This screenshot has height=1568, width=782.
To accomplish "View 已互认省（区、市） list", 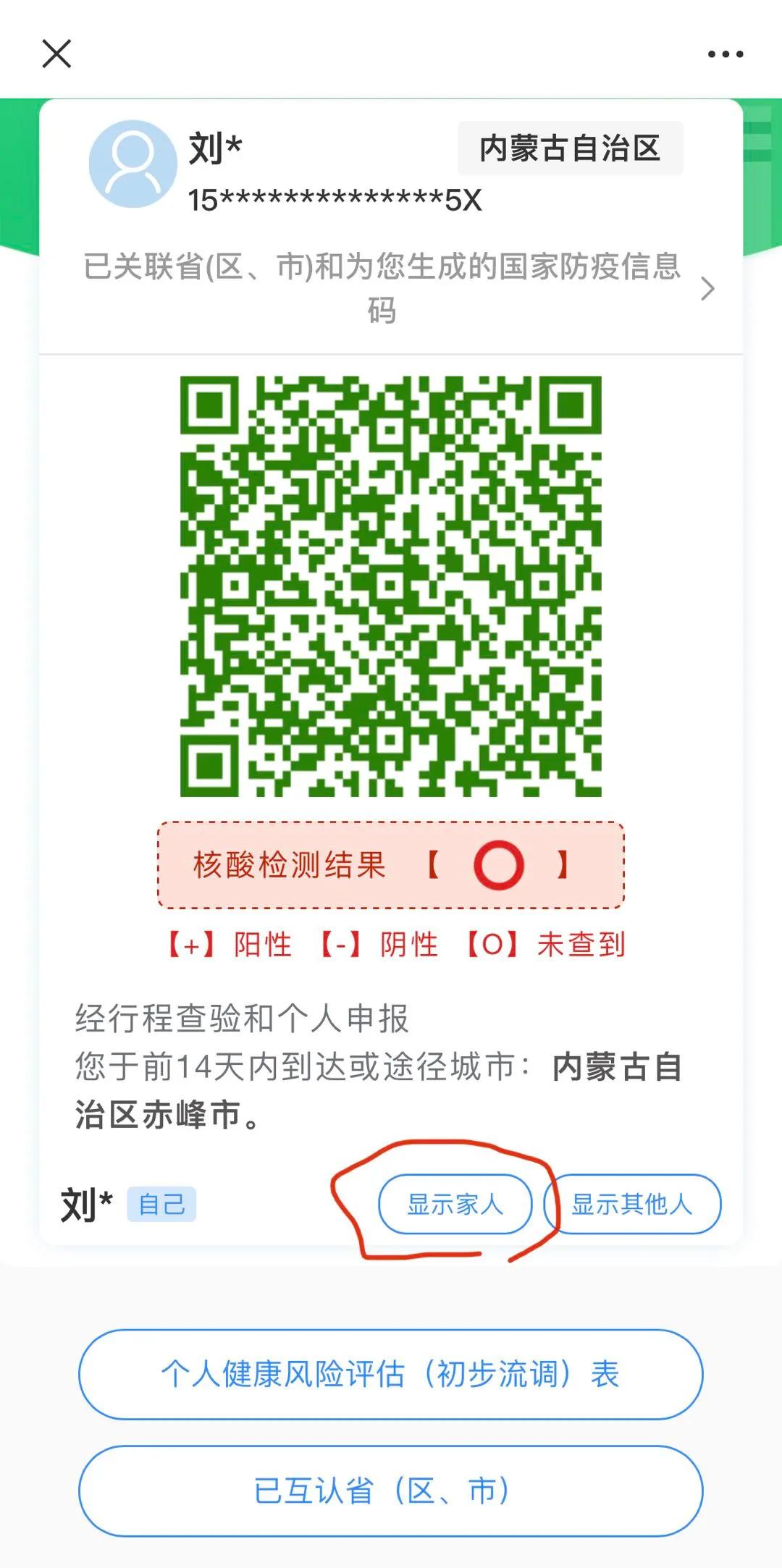I will point(391,1491).
